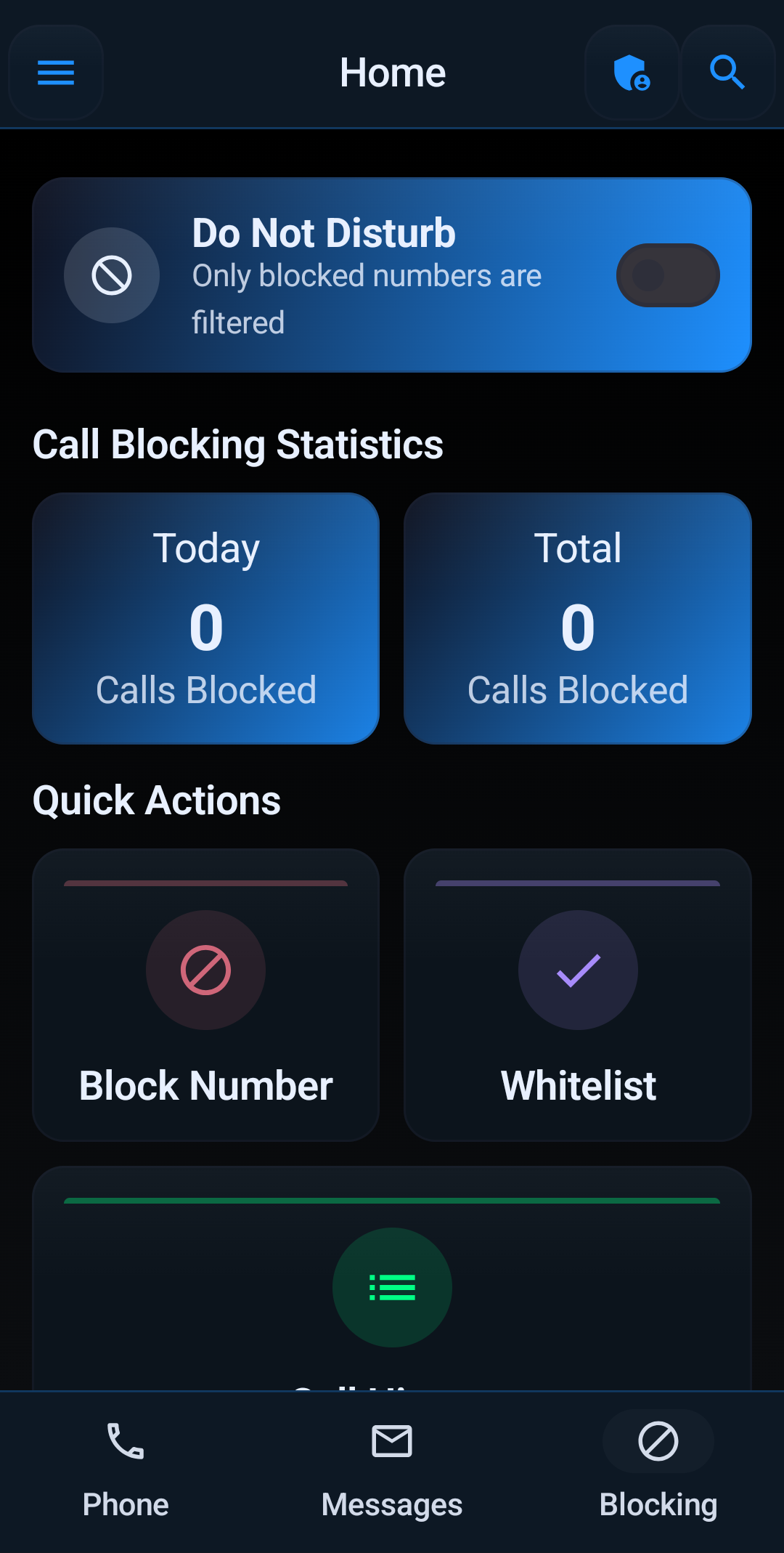
Task: Tap the Quick Actions section heading
Action: click(157, 799)
